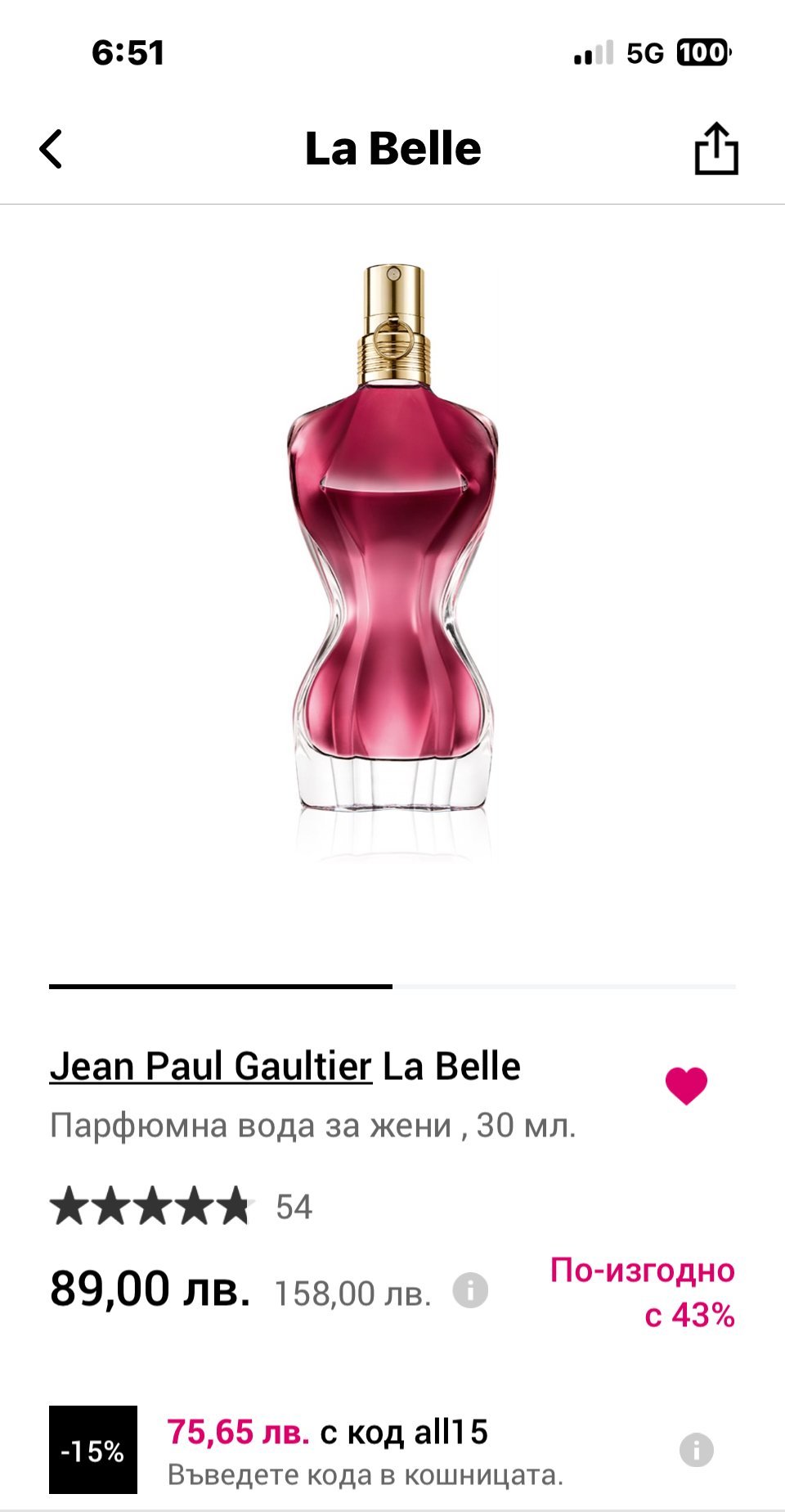
Task: Share this La Belle product
Action: click(715, 149)
